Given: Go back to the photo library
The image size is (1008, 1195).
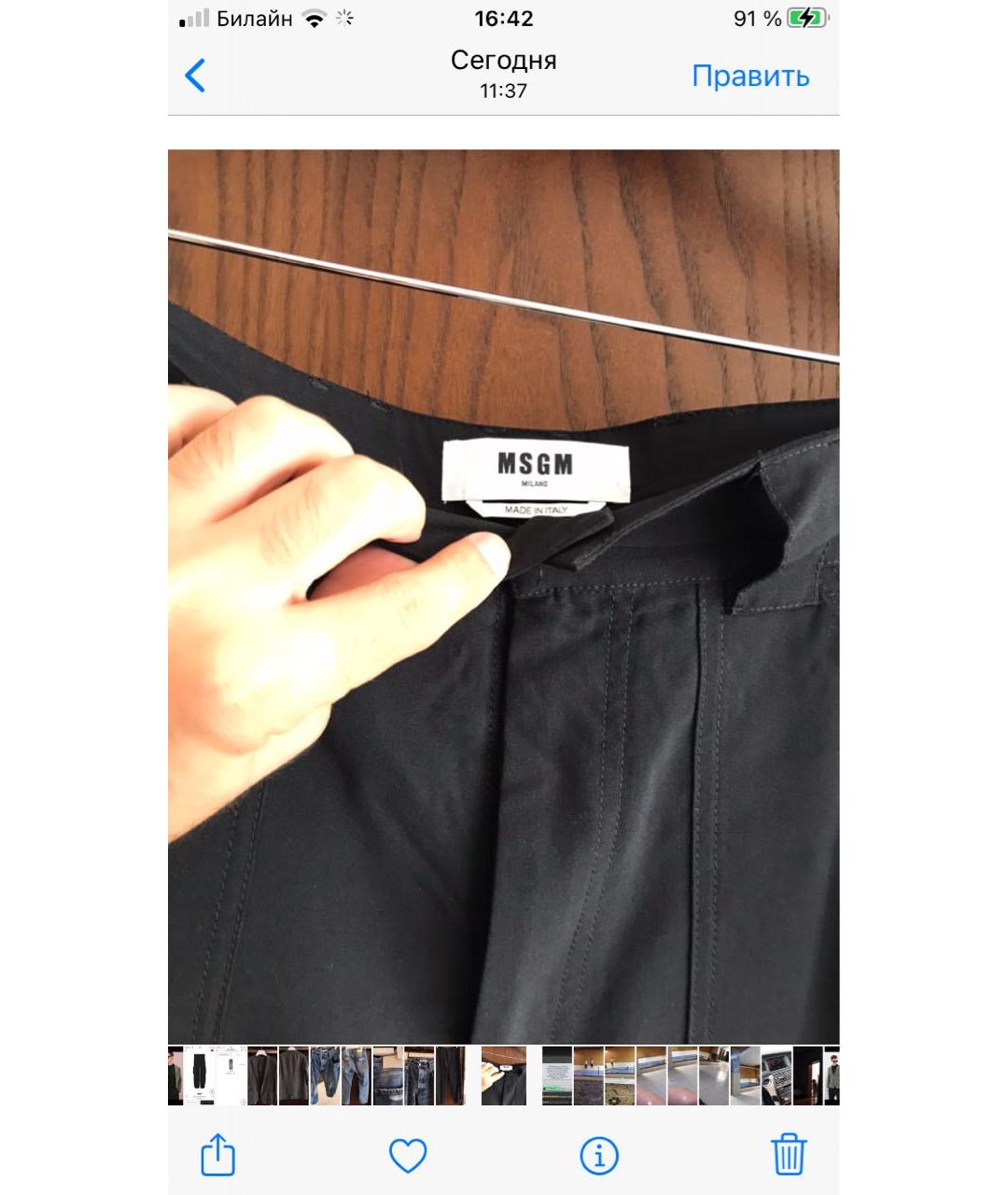Looking at the screenshot, I should pyautogui.click(x=195, y=76).
